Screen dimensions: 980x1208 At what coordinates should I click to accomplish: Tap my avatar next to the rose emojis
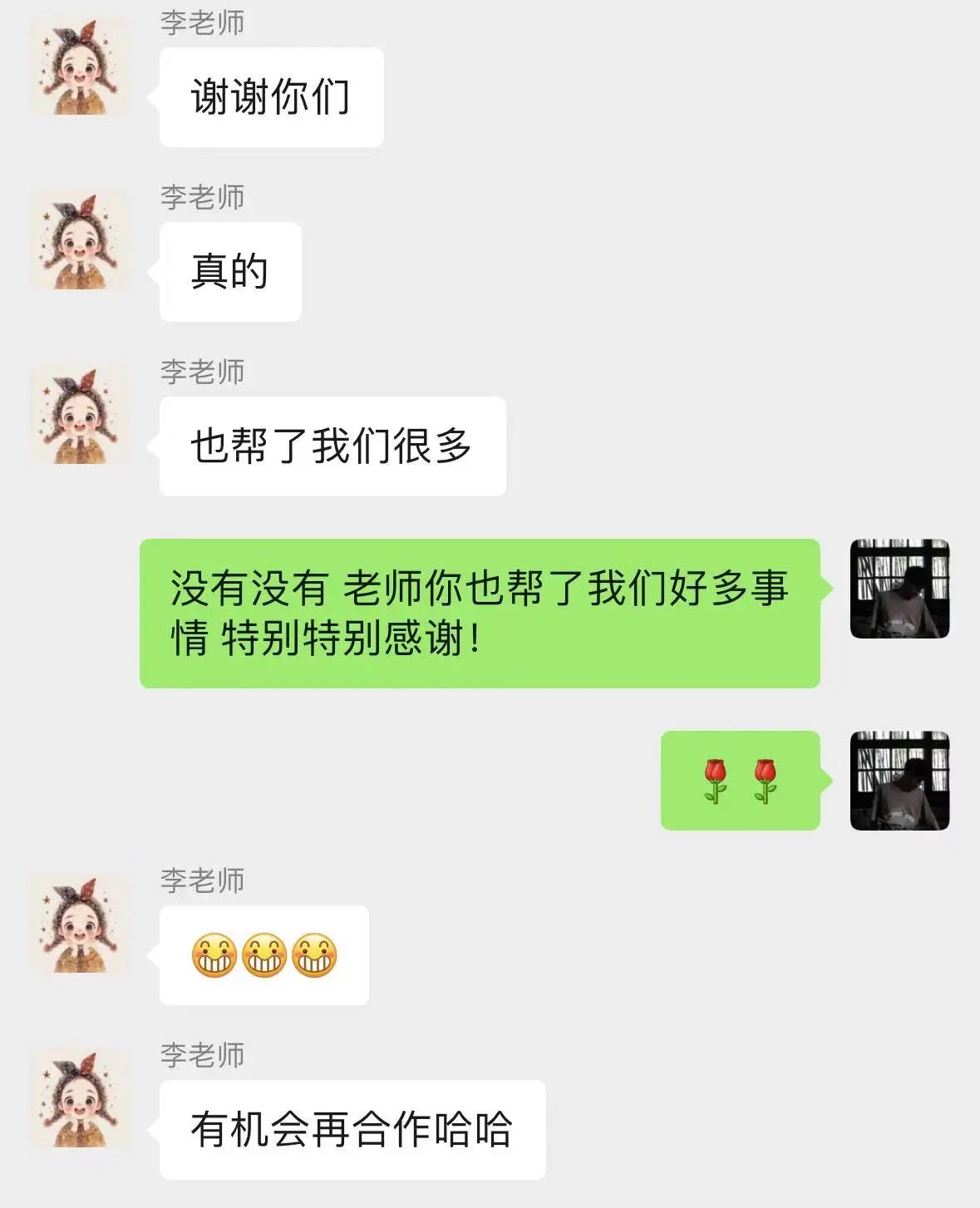click(x=899, y=780)
